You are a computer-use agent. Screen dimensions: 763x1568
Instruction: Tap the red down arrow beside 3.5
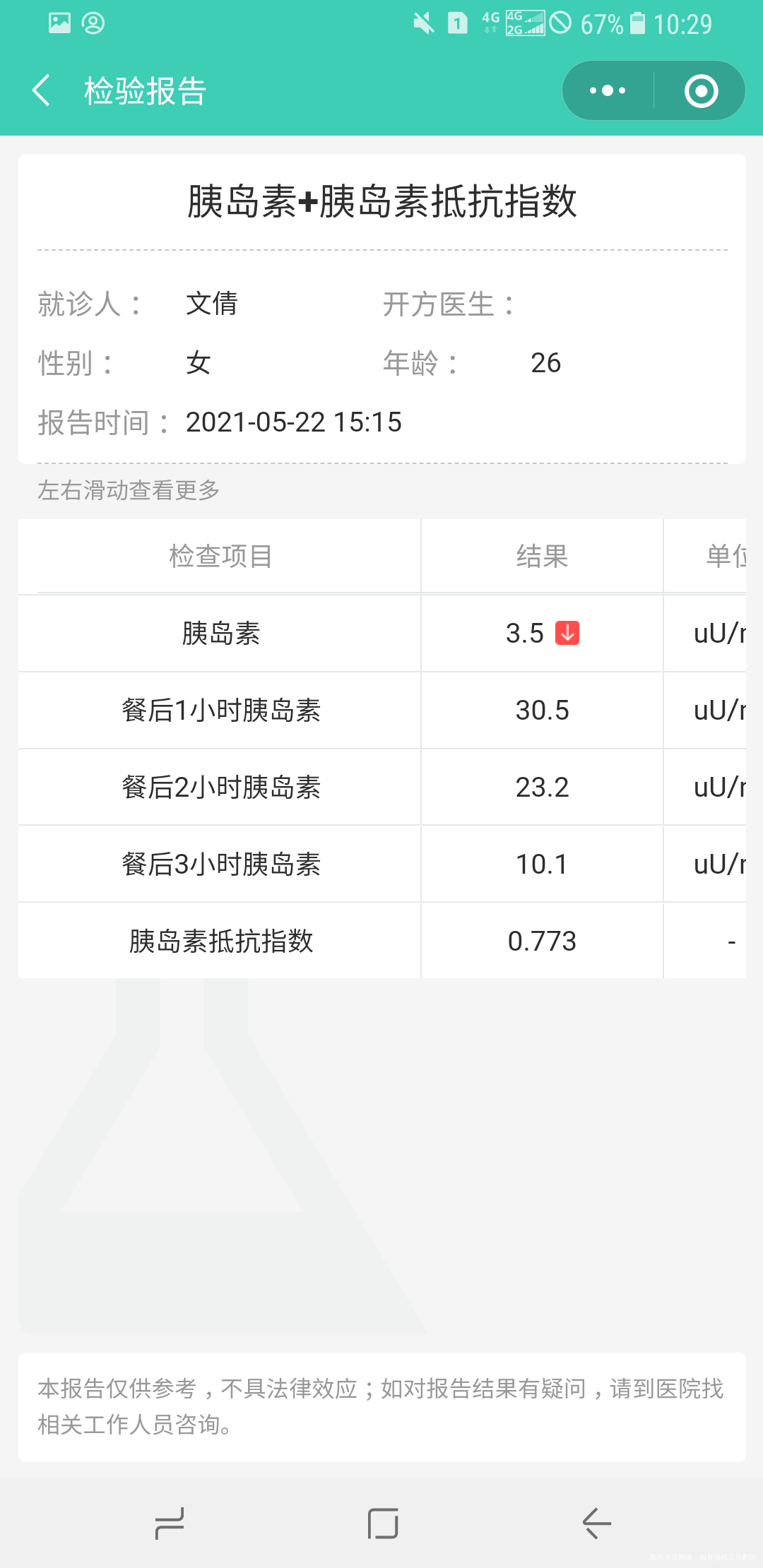[565, 633]
